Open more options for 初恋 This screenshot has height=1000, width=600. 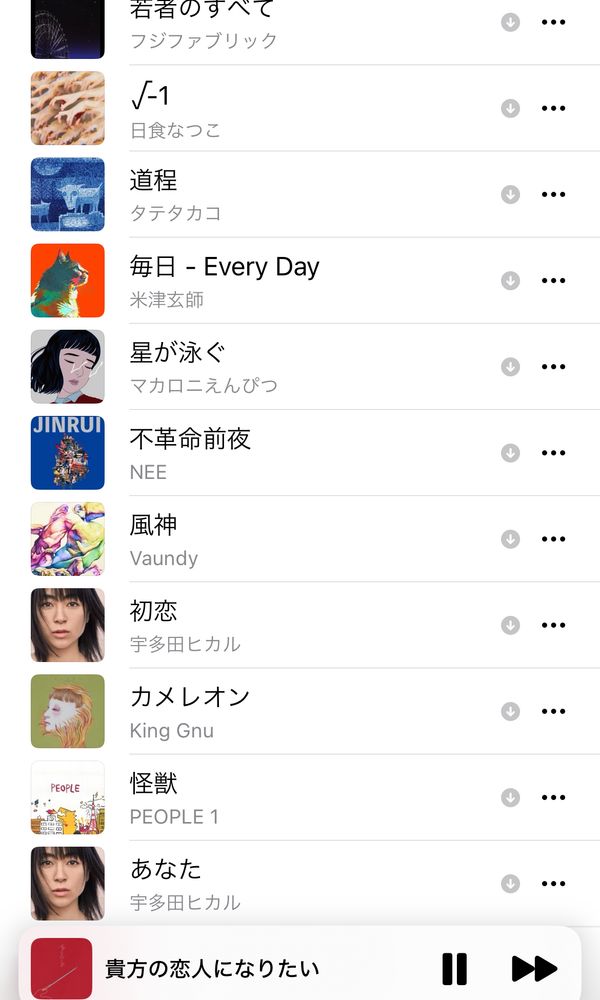(x=553, y=624)
